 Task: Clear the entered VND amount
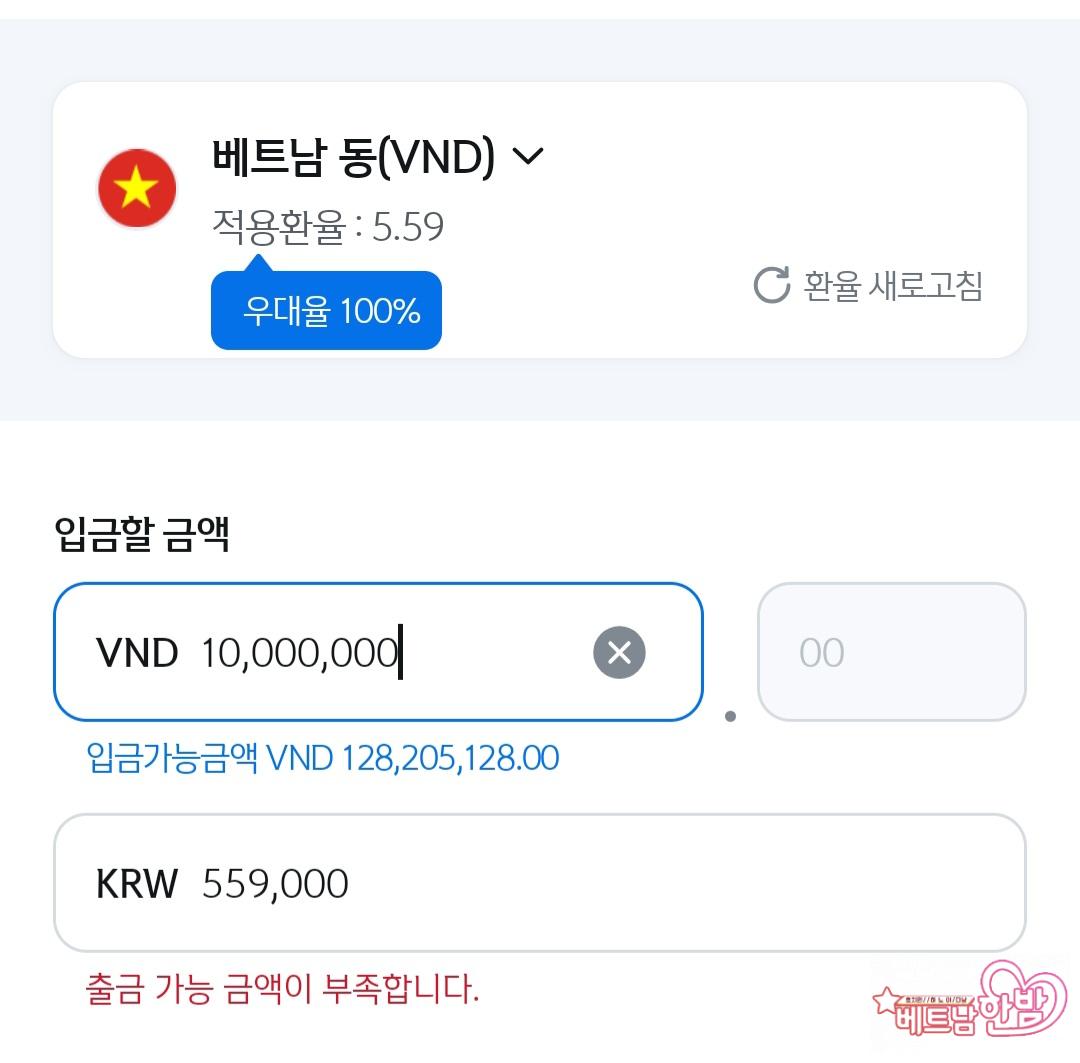point(619,653)
